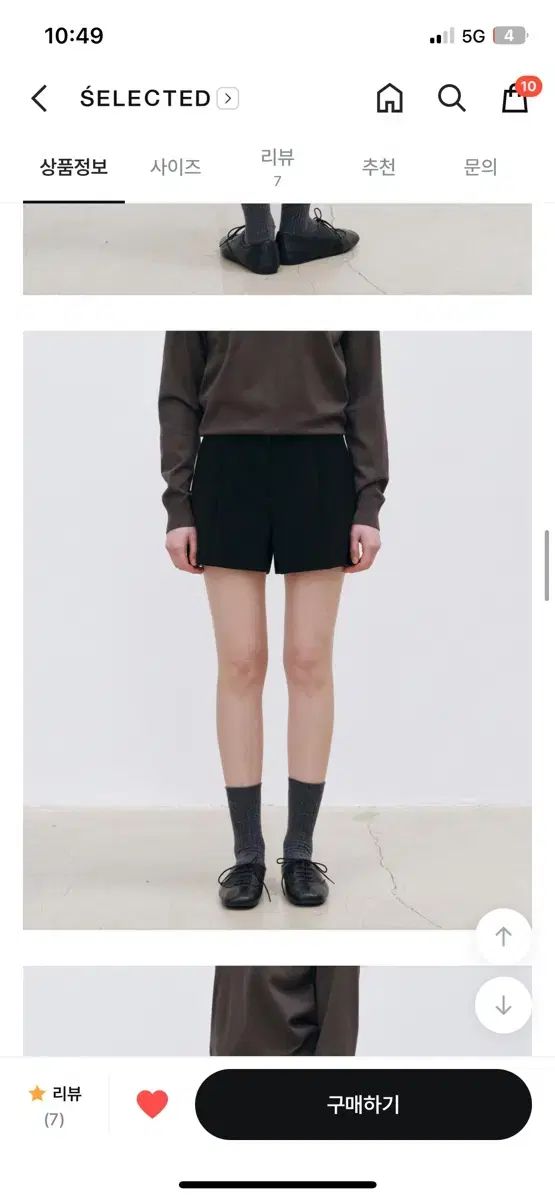Screen dimensions: 555x1200
Task: Switch to the 추천 tab
Action: (x=379, y=167)
